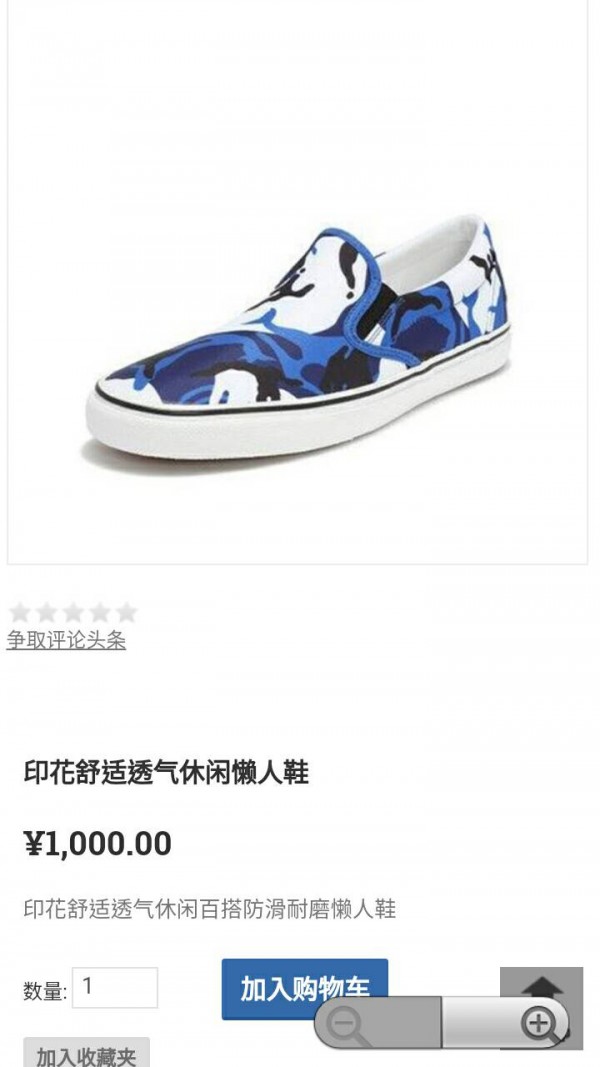Screen dimensions: 600x1067
Task: Open the 争取评论头条 review link
Action: pyautogui.click(x=66, y=641)
